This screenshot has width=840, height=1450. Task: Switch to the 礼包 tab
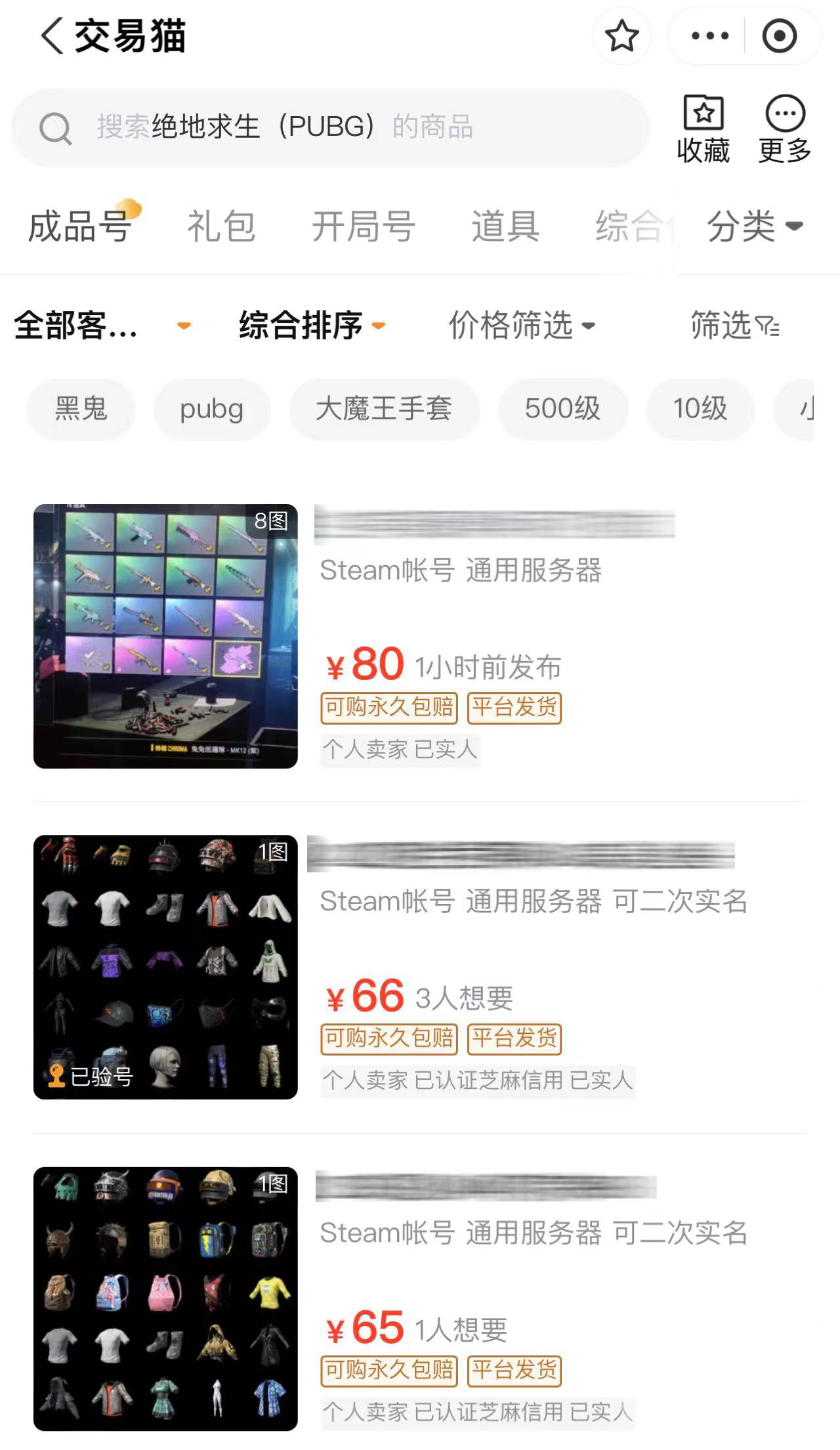pyautogui.click(x=221, y=226)
